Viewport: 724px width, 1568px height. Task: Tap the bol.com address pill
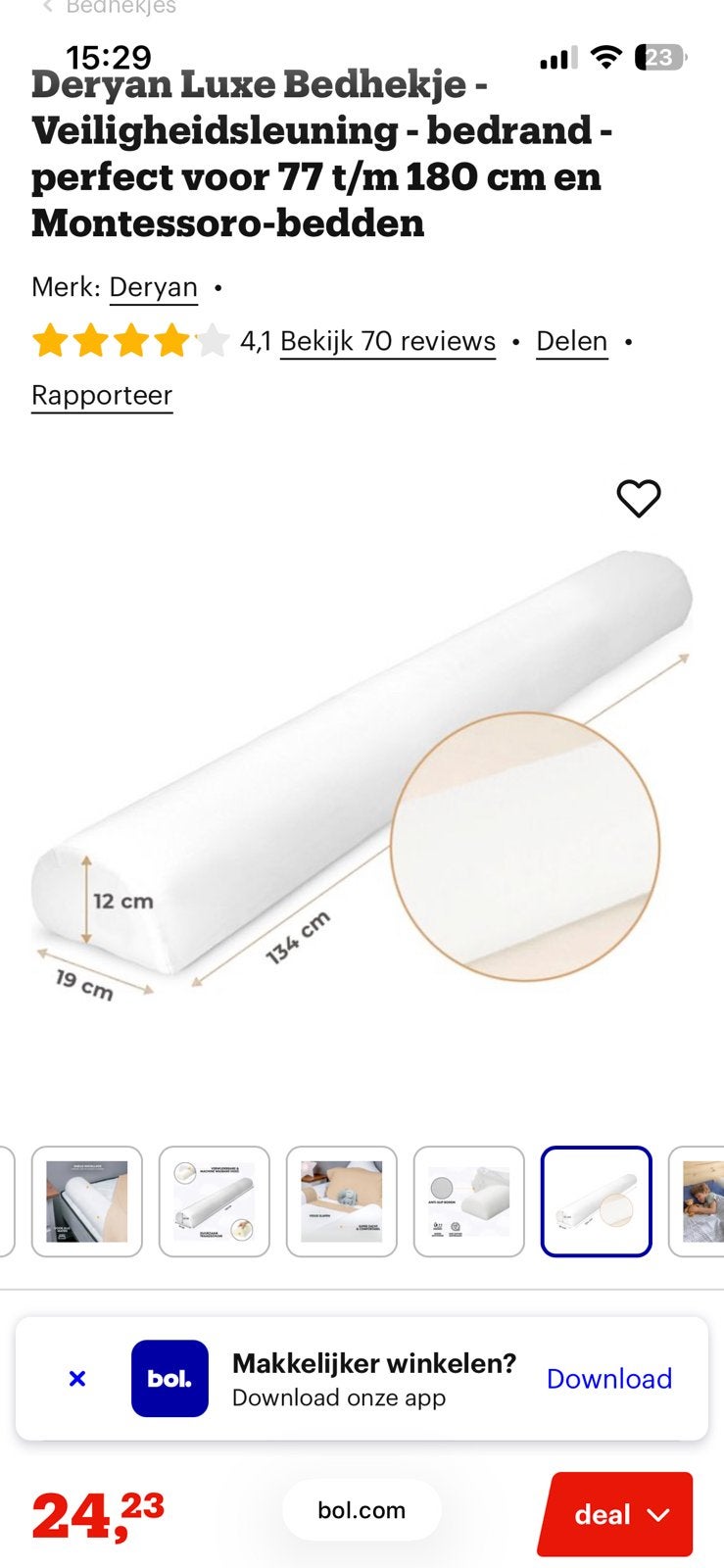coord(362,1510)
